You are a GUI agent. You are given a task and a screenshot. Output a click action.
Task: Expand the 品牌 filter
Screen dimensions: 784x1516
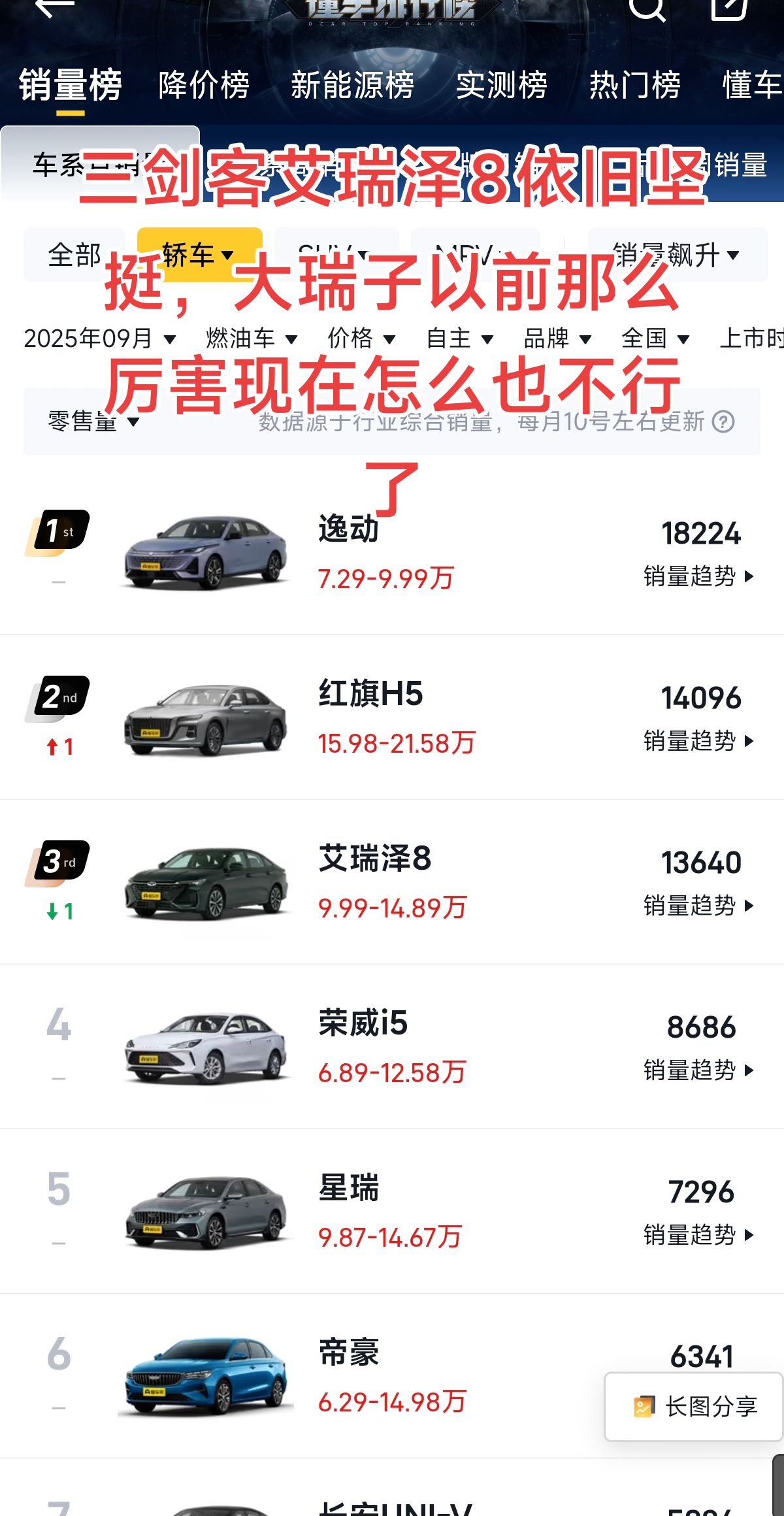pos(557,338)
